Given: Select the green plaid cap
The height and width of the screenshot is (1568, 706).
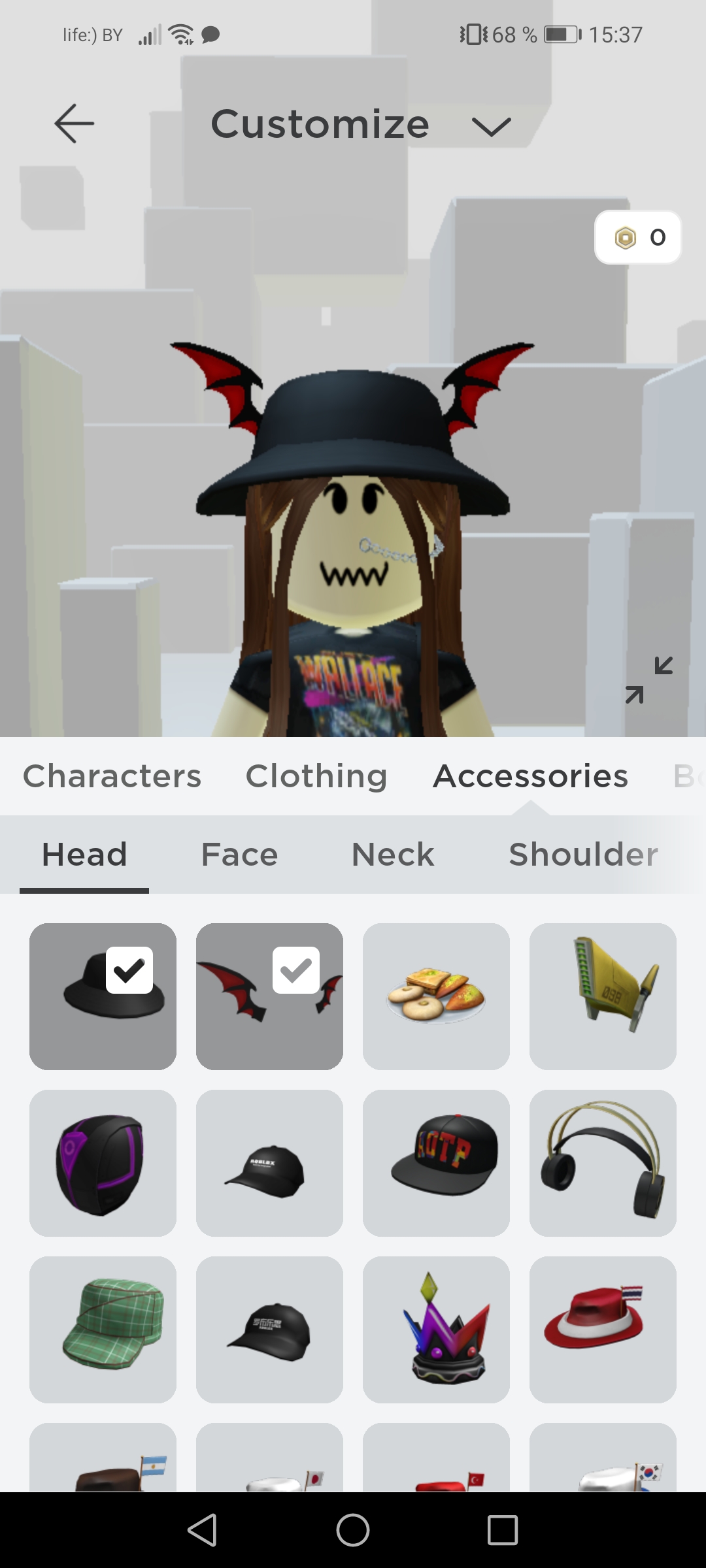Looking at the screenshot, I should (x=103, y=1330).
